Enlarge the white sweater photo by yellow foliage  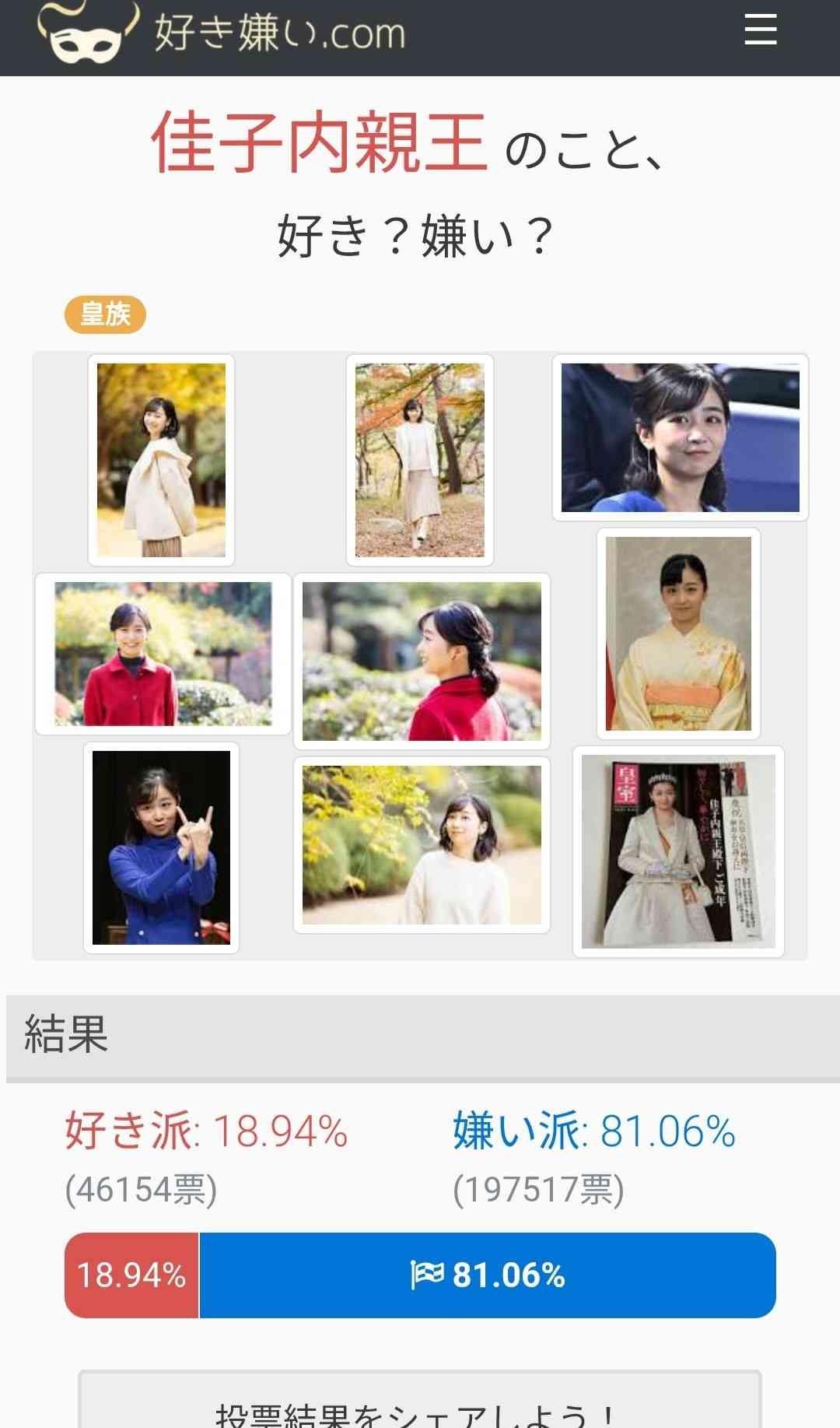click(421, 844)
